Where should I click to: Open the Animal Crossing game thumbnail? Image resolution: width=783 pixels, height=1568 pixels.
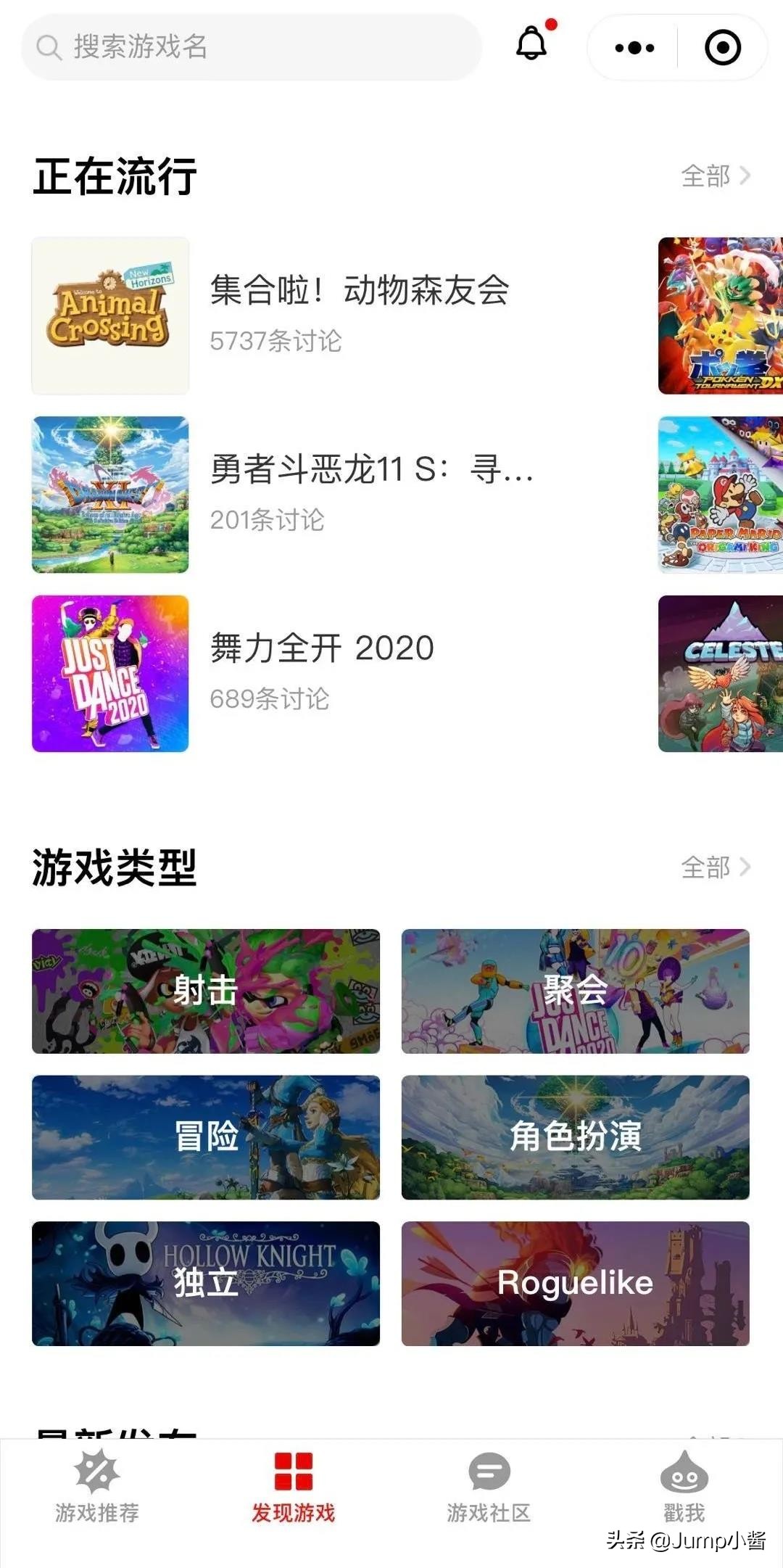[109, 314]
